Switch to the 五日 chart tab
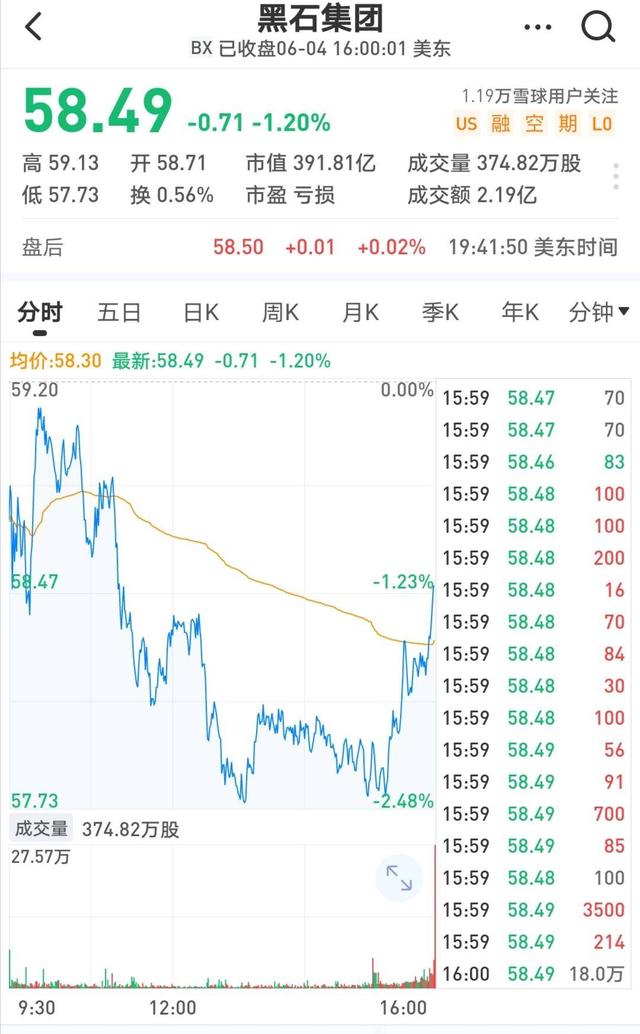The image size is (640, 1034). click(119, 313)
